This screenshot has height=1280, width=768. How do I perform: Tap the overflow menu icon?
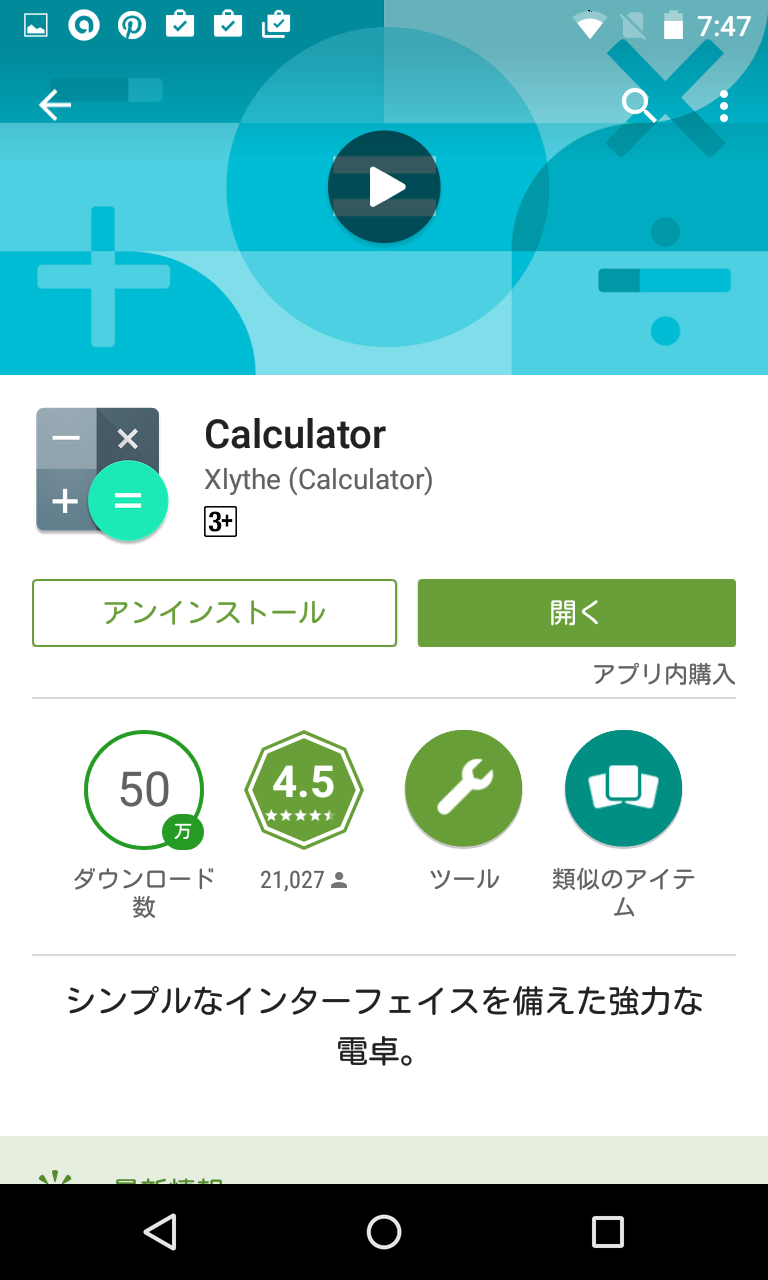click(x=723, y=105)
